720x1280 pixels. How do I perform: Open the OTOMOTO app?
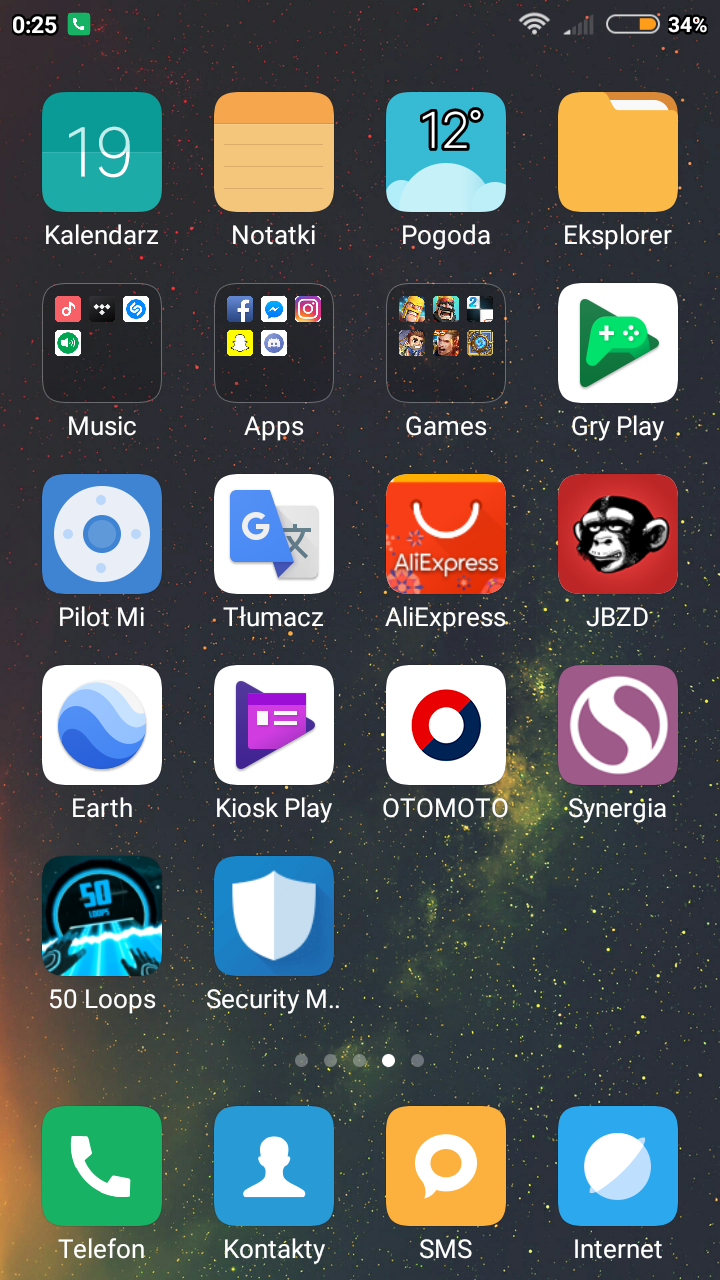(446, 725)
